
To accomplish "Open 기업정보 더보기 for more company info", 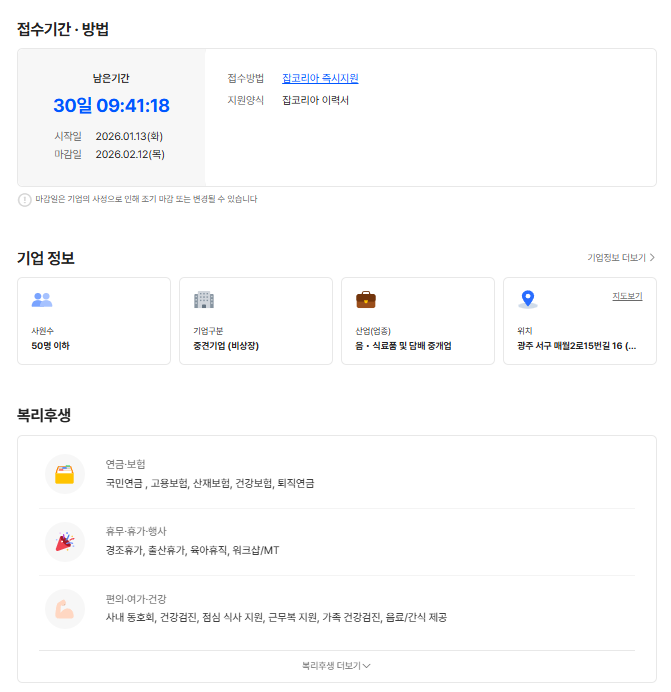I will 621,258.
